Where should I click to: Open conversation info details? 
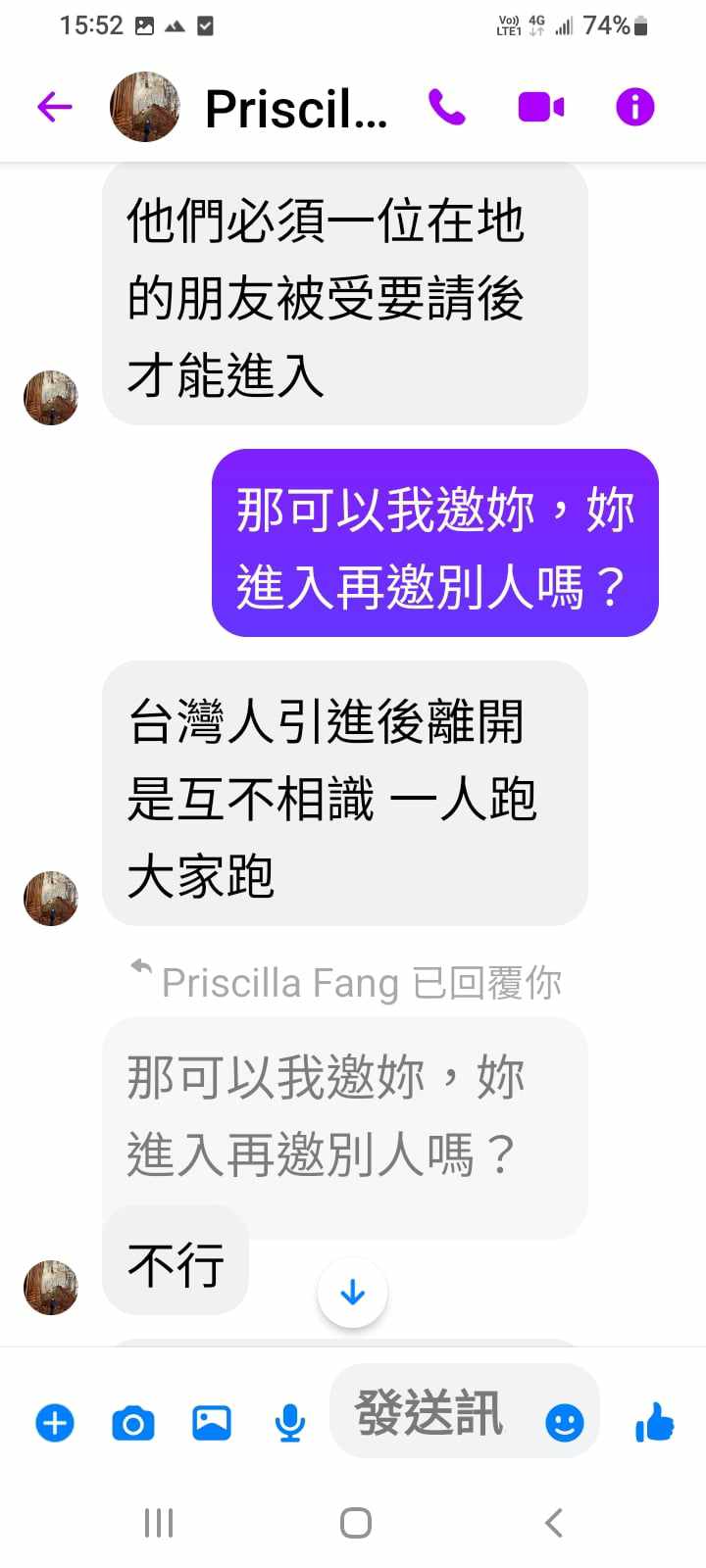[634, 107]
